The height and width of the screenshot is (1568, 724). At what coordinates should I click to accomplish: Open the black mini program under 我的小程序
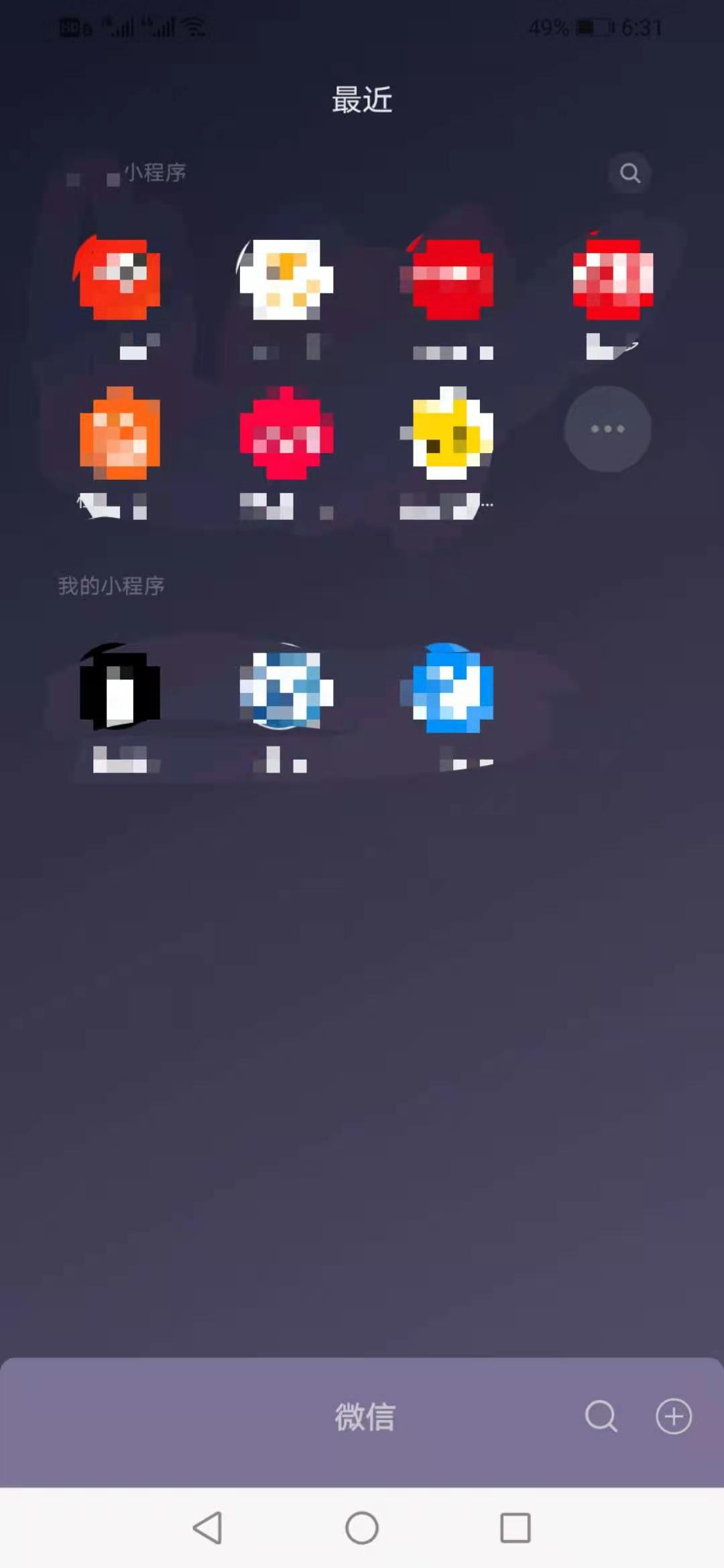pyautogui.click(x=120, y=688)
